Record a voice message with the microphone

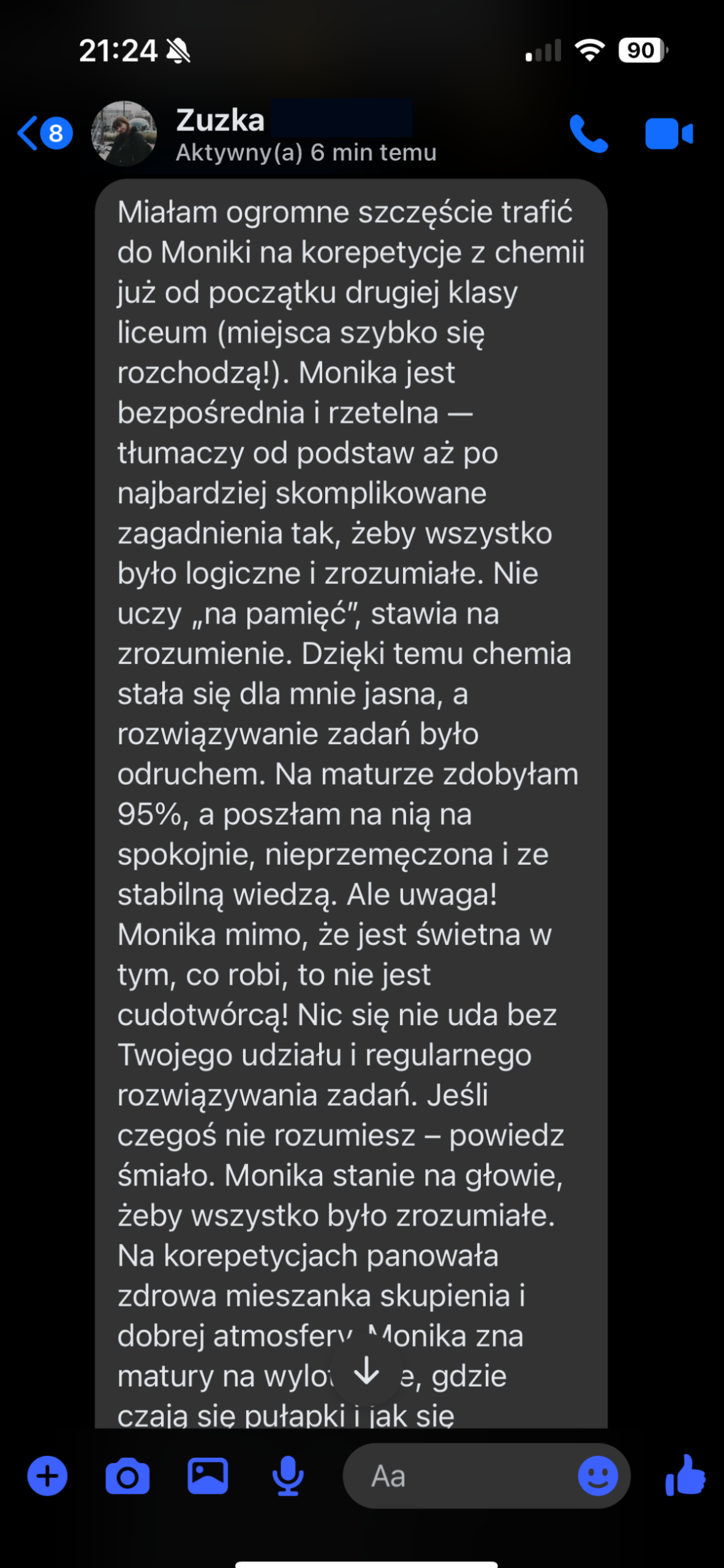point(287,1476)
